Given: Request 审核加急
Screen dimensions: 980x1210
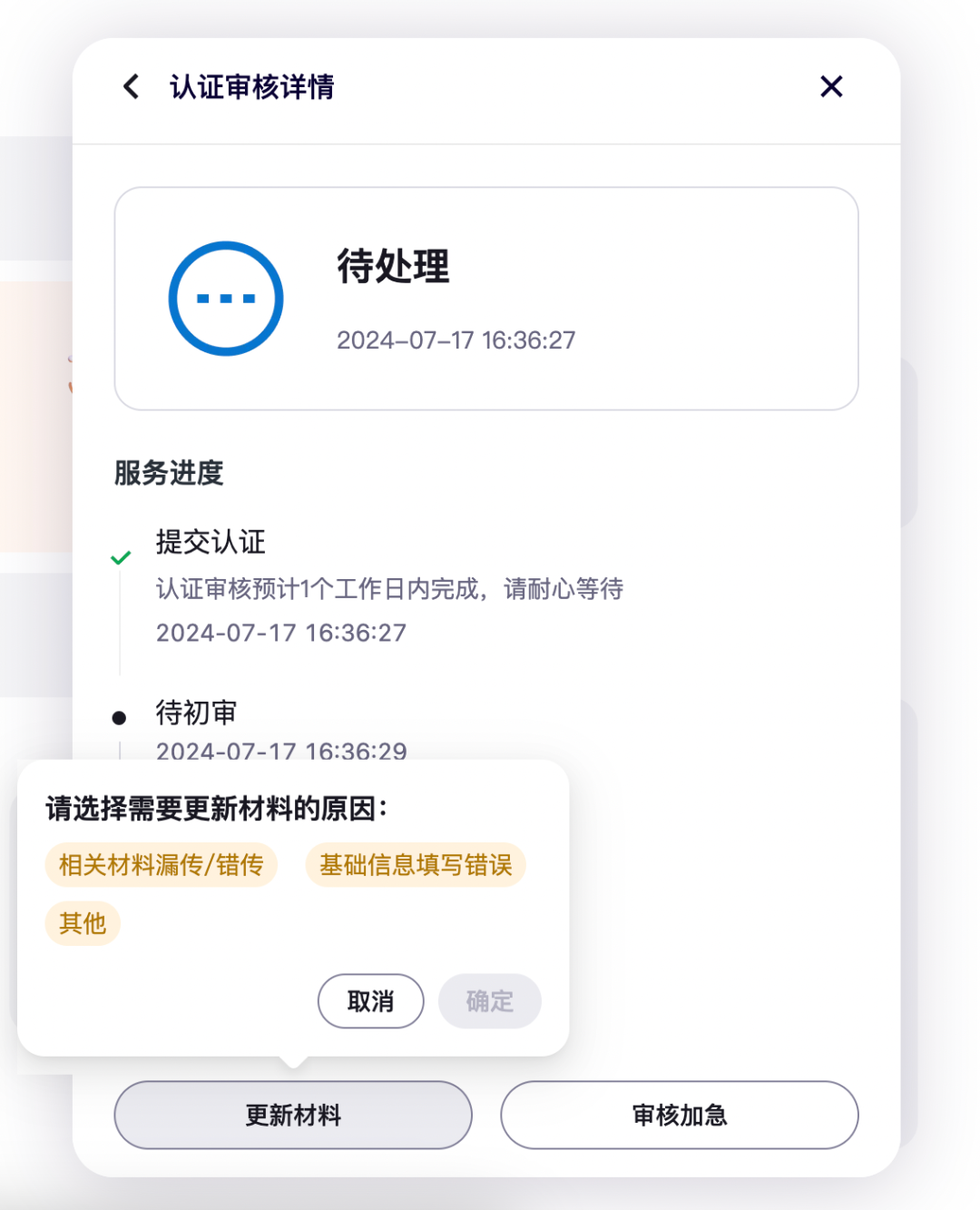Looking at the screenshot, I should (679, 1115).
